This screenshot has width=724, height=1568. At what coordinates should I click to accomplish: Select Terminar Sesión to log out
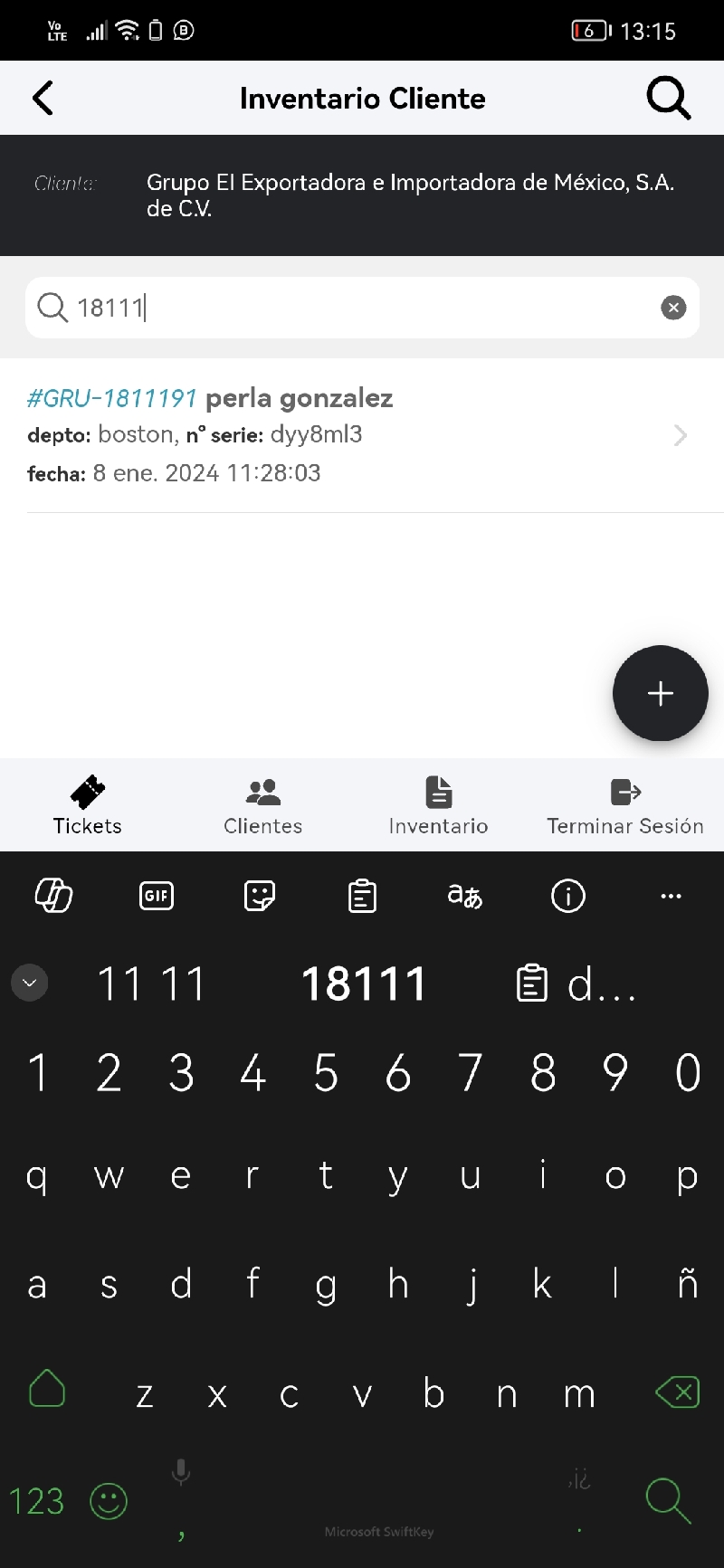[x=625, y=804]
